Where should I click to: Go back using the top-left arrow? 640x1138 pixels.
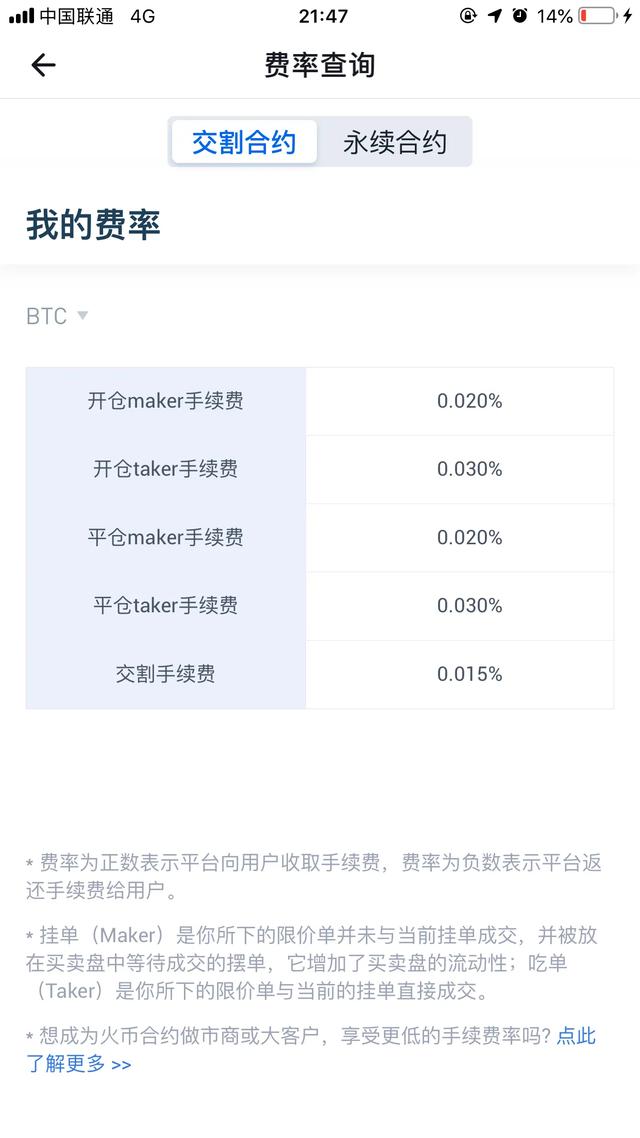[x=43, y=65]
